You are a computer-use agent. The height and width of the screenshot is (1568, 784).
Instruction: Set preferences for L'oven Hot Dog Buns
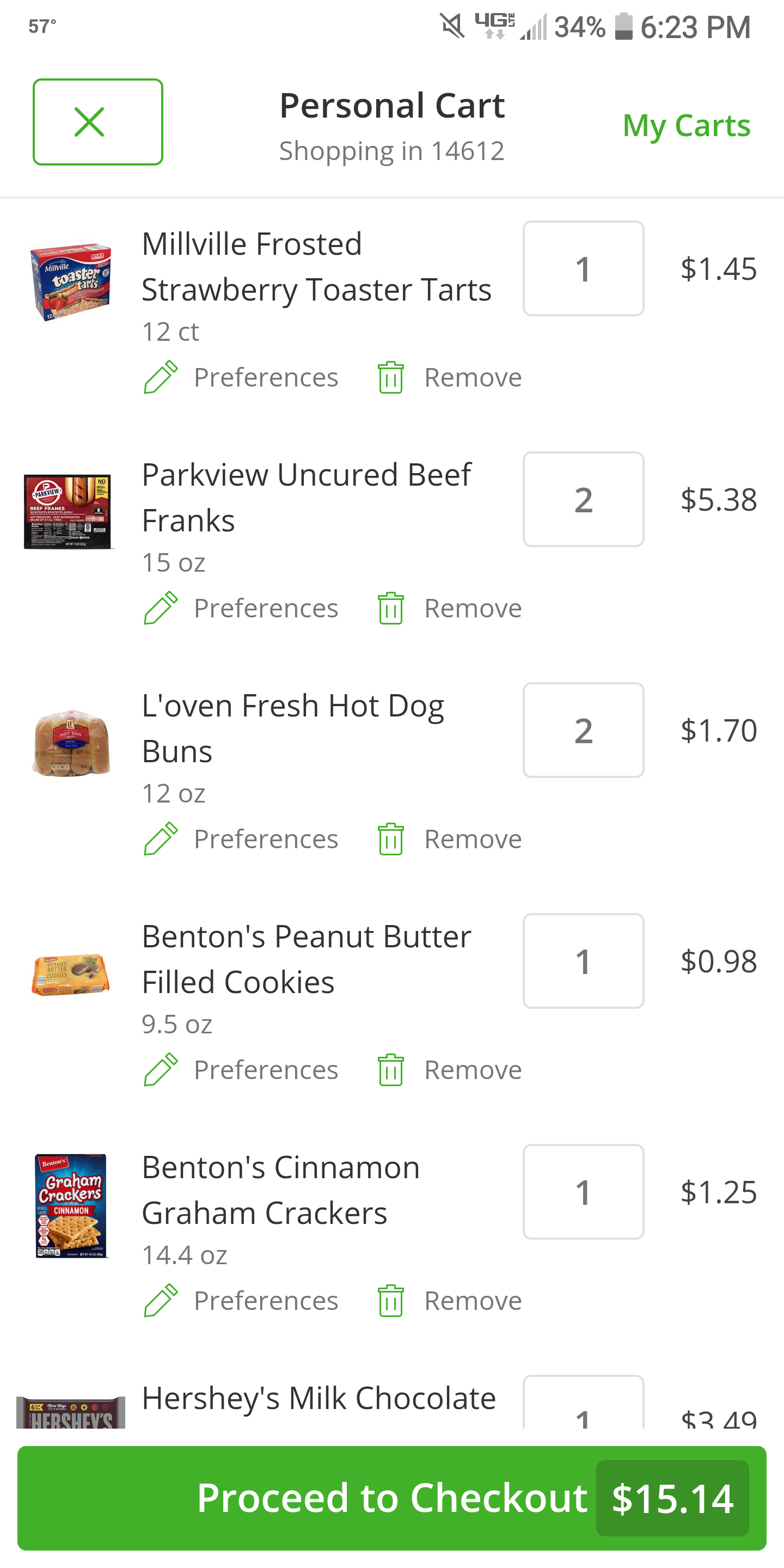[x=241, y=839]
